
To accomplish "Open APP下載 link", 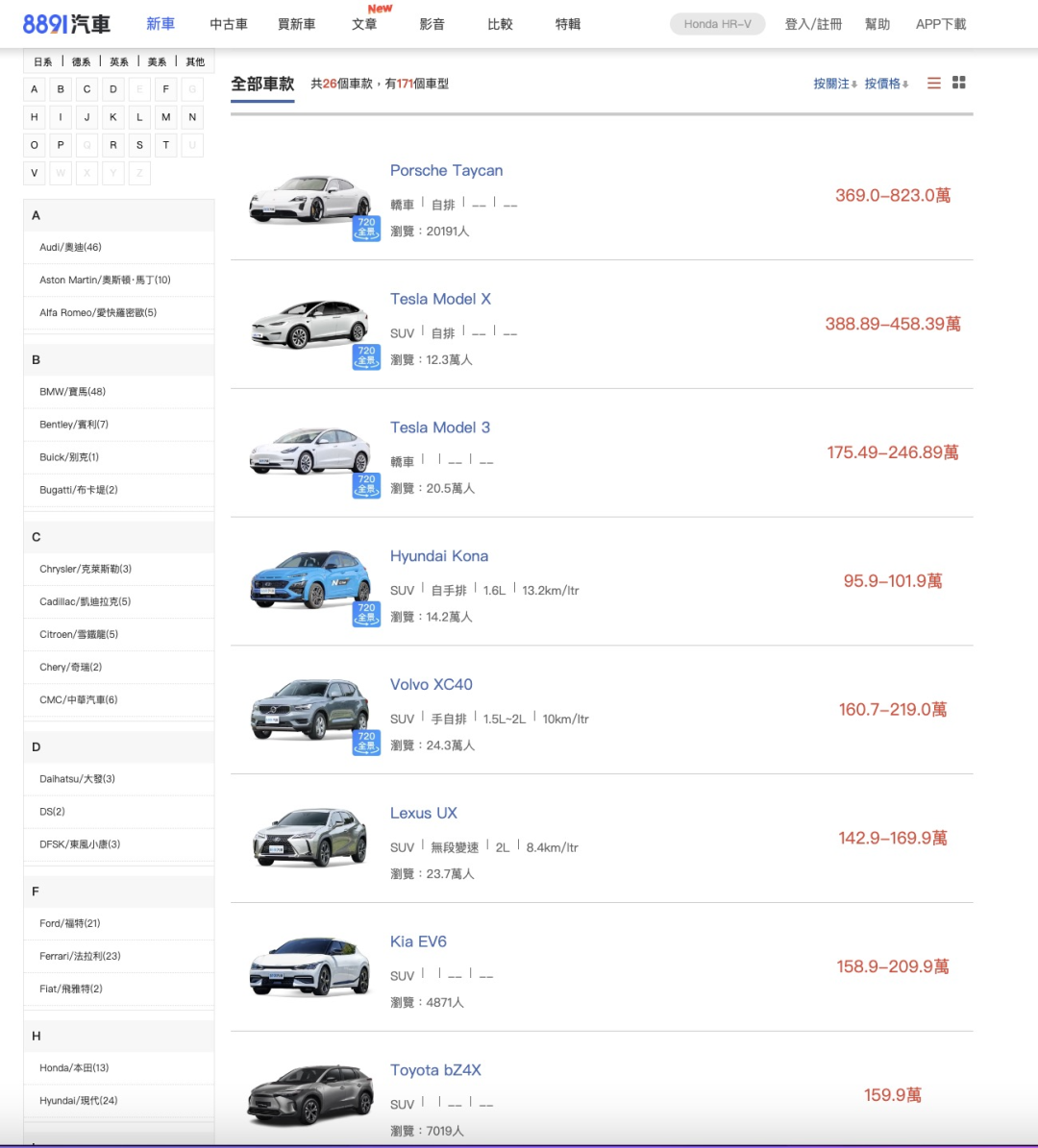I will point(940,24).
